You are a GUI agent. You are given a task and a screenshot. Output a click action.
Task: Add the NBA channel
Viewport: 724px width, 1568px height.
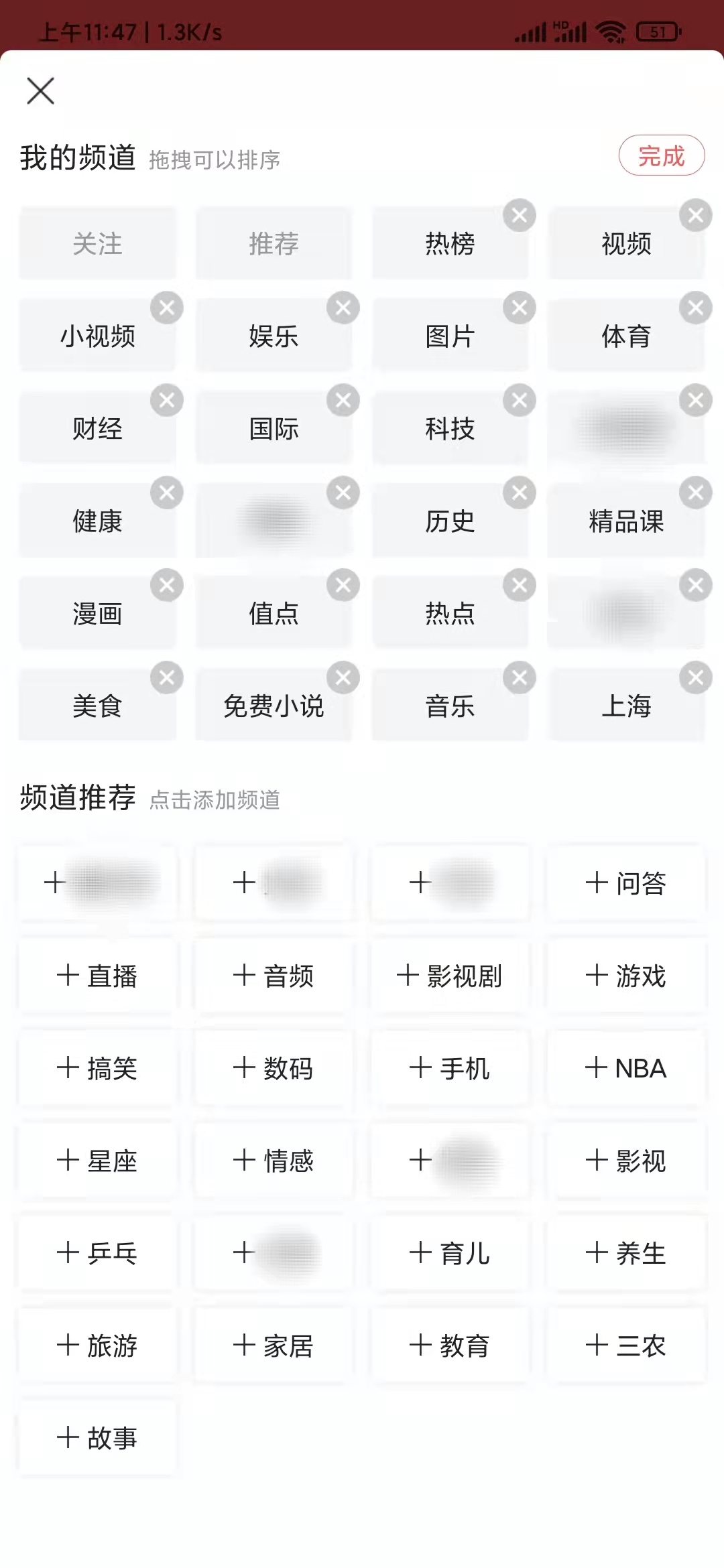pyautogui.click(x=627, y=1069)
